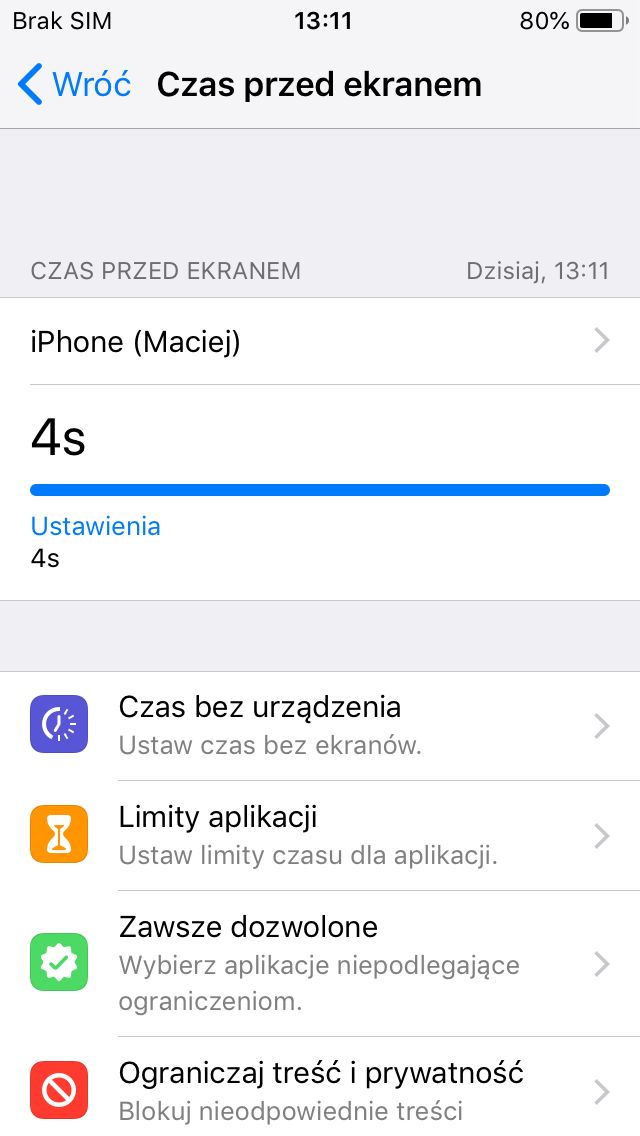Open Limity aplikacji
The image size is (640, 1136).
(x=320, y=835)
